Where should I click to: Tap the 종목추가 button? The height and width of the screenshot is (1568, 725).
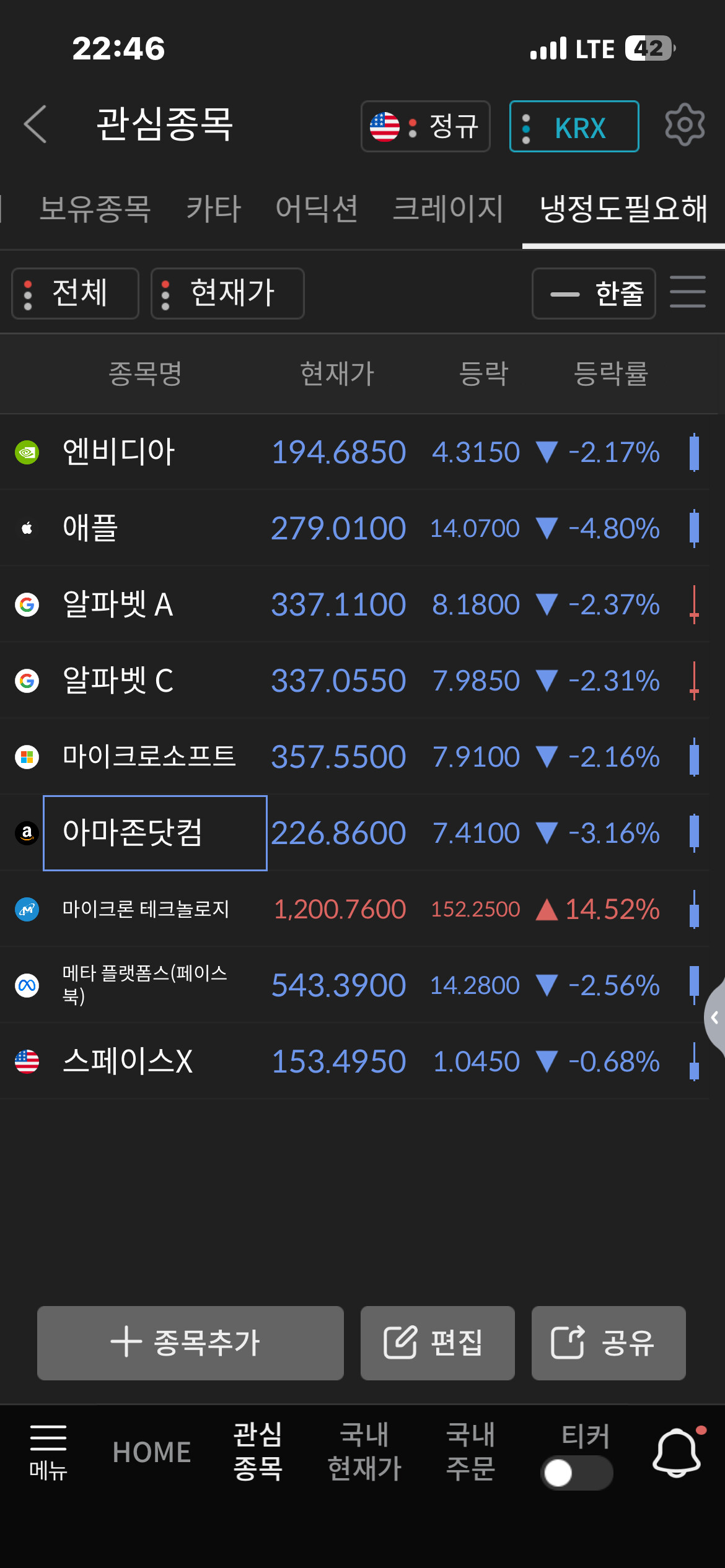pyautogui.click(x=190, y=1343)
